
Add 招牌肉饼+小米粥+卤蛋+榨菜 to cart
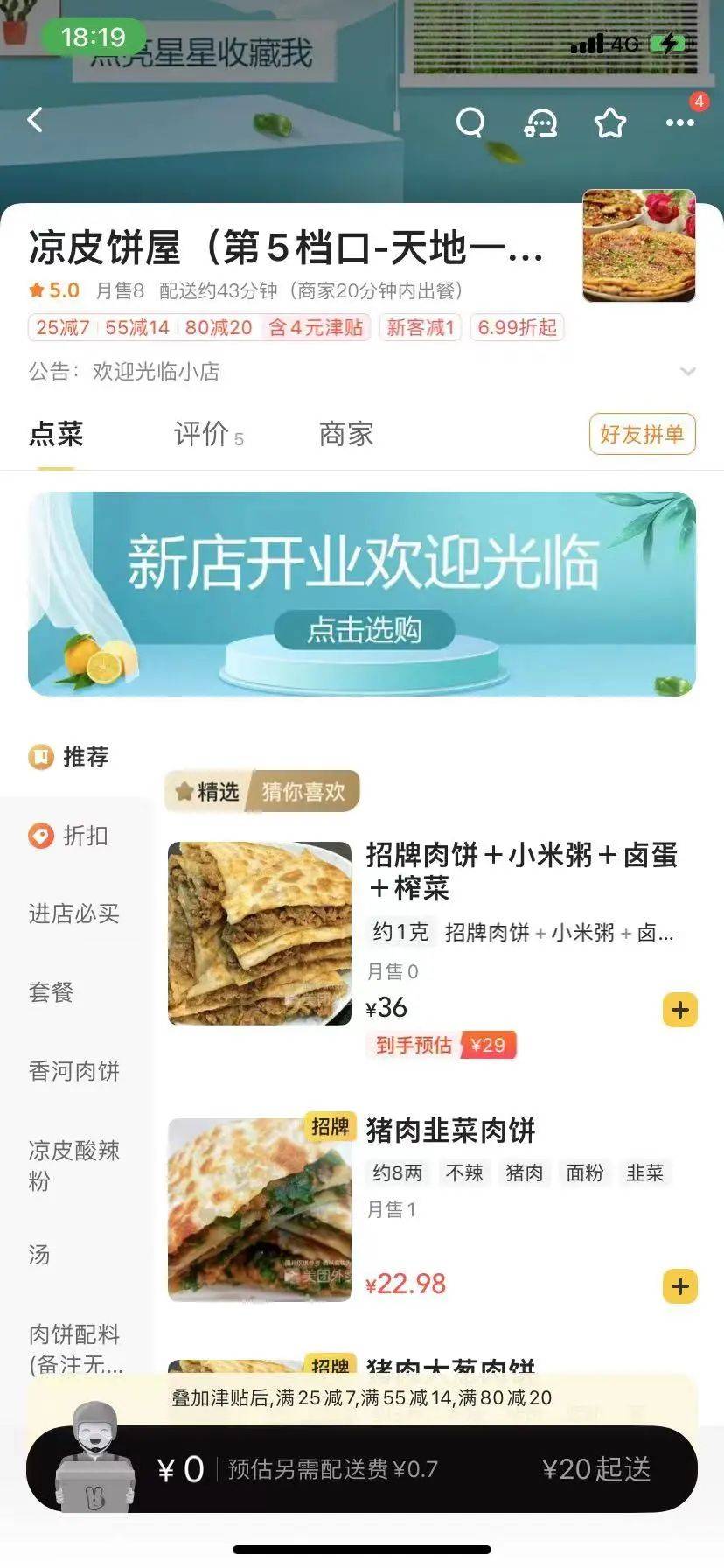coord(679,1010)
